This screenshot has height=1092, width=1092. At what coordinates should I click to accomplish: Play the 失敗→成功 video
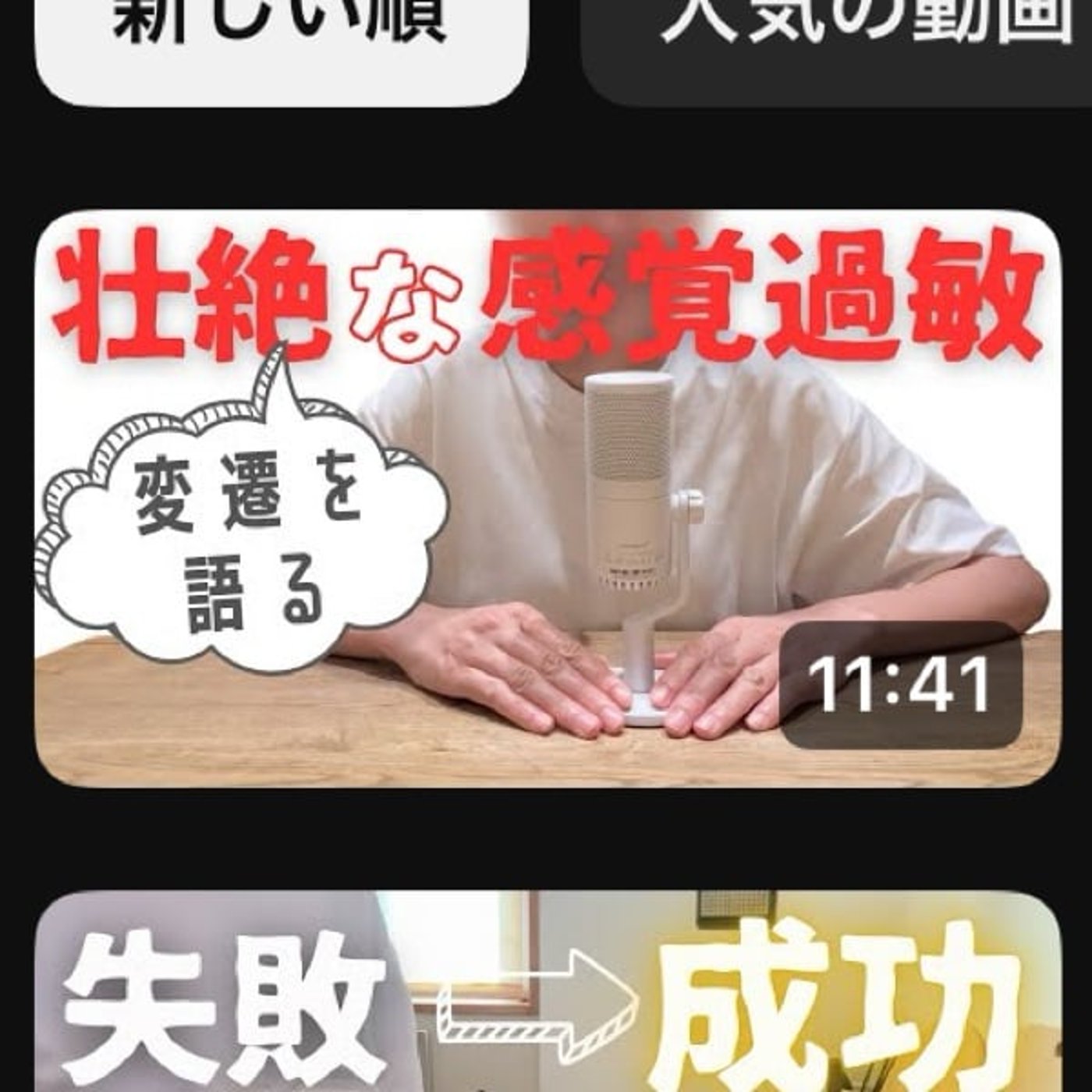548,998
